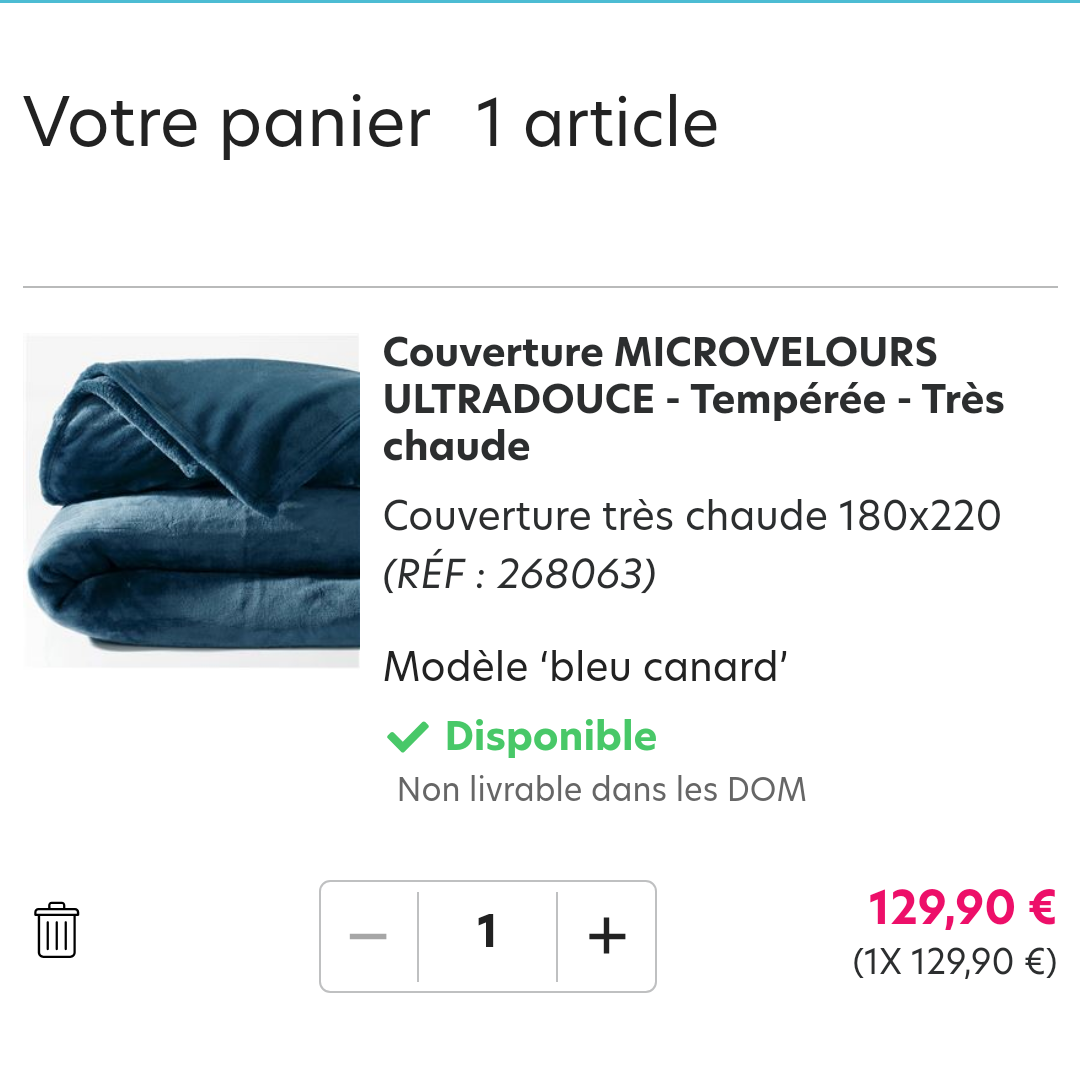Open the blue blanket product image

click(x=192, y=500)
